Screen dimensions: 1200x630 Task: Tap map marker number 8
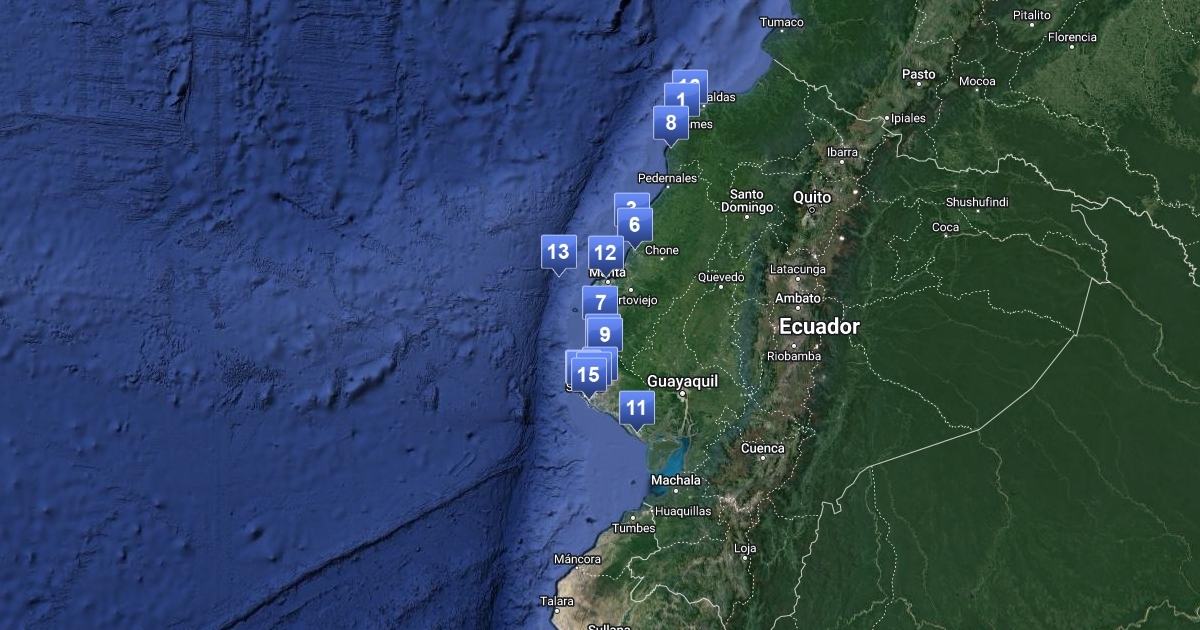[671, 124]
